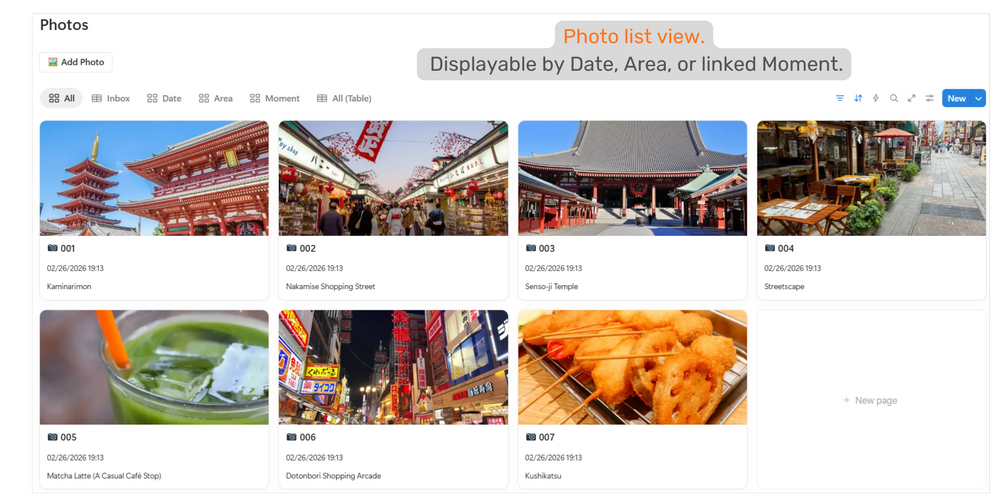This screenshot has width=1005, height=502.
Task: Tap the Add Photo button
Action: (x=76, y=62)
